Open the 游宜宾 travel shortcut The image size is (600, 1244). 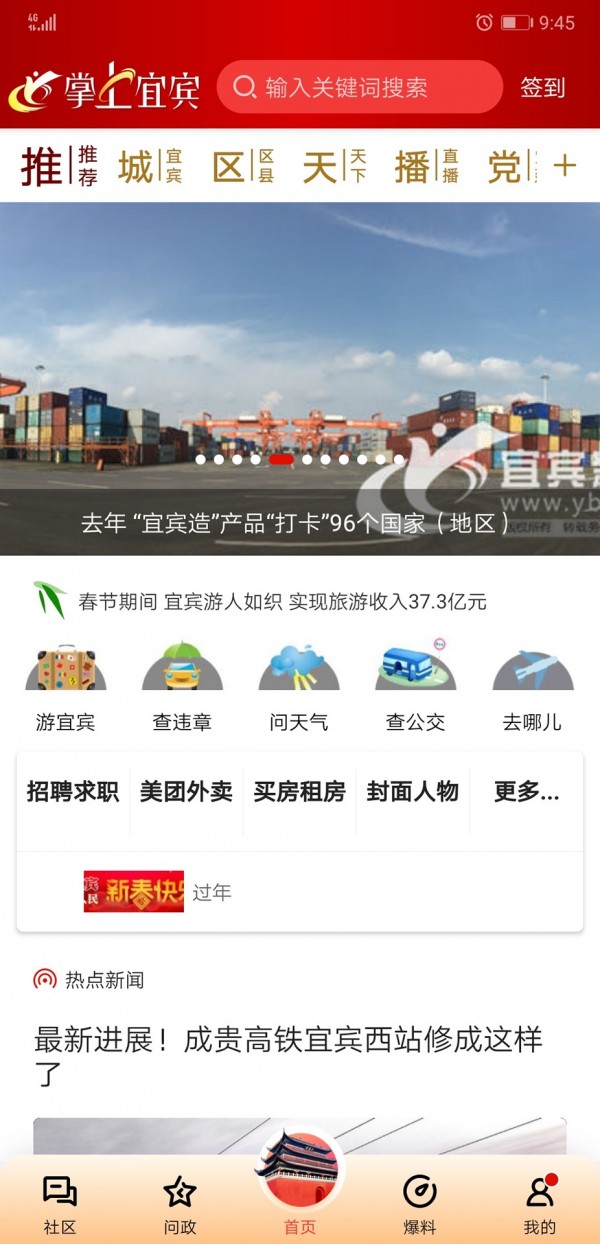[x=66, y=686]
